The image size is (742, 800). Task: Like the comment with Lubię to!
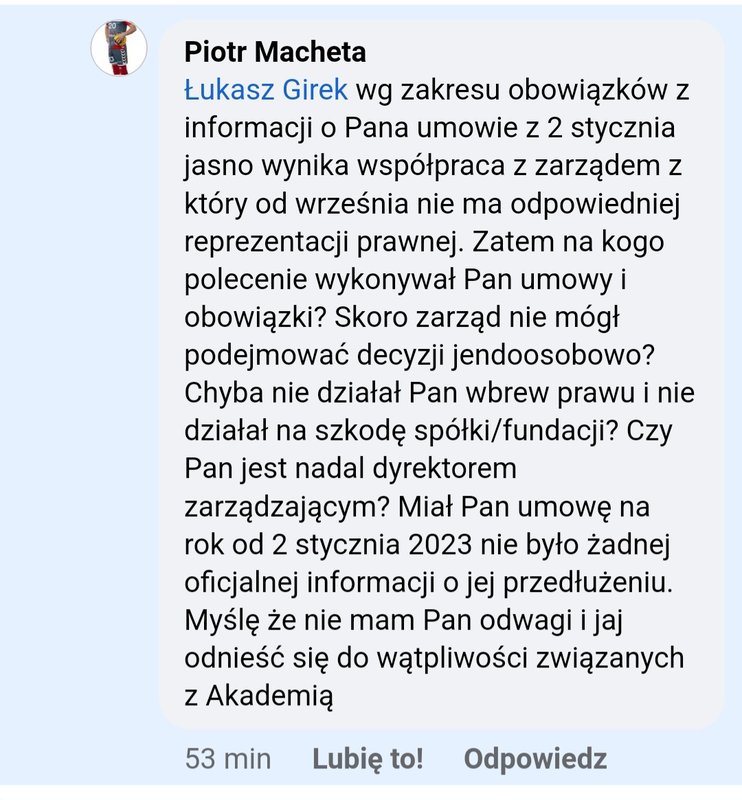368,758
